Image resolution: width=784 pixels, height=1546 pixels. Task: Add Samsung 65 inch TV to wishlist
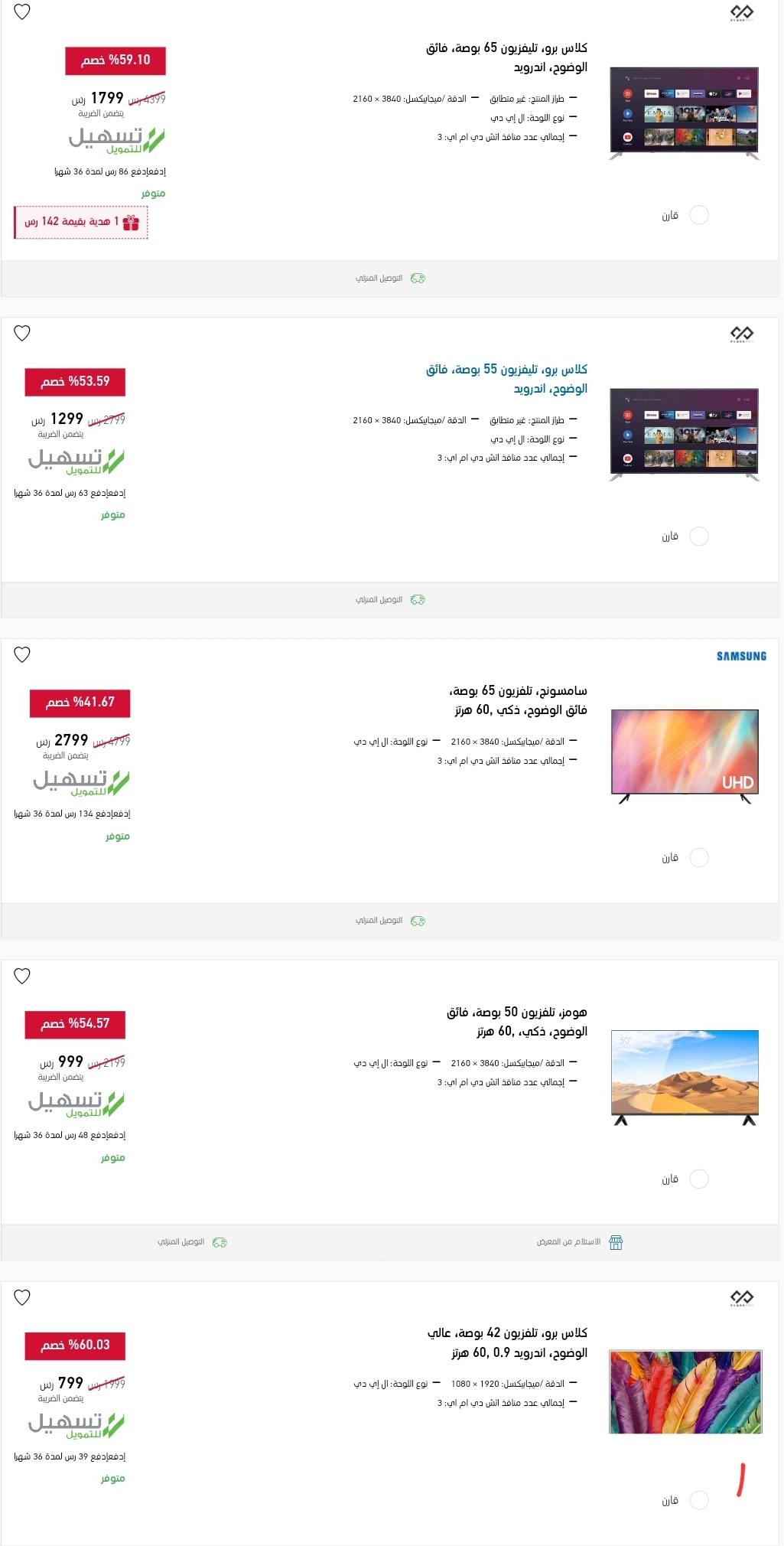point(22,654)
